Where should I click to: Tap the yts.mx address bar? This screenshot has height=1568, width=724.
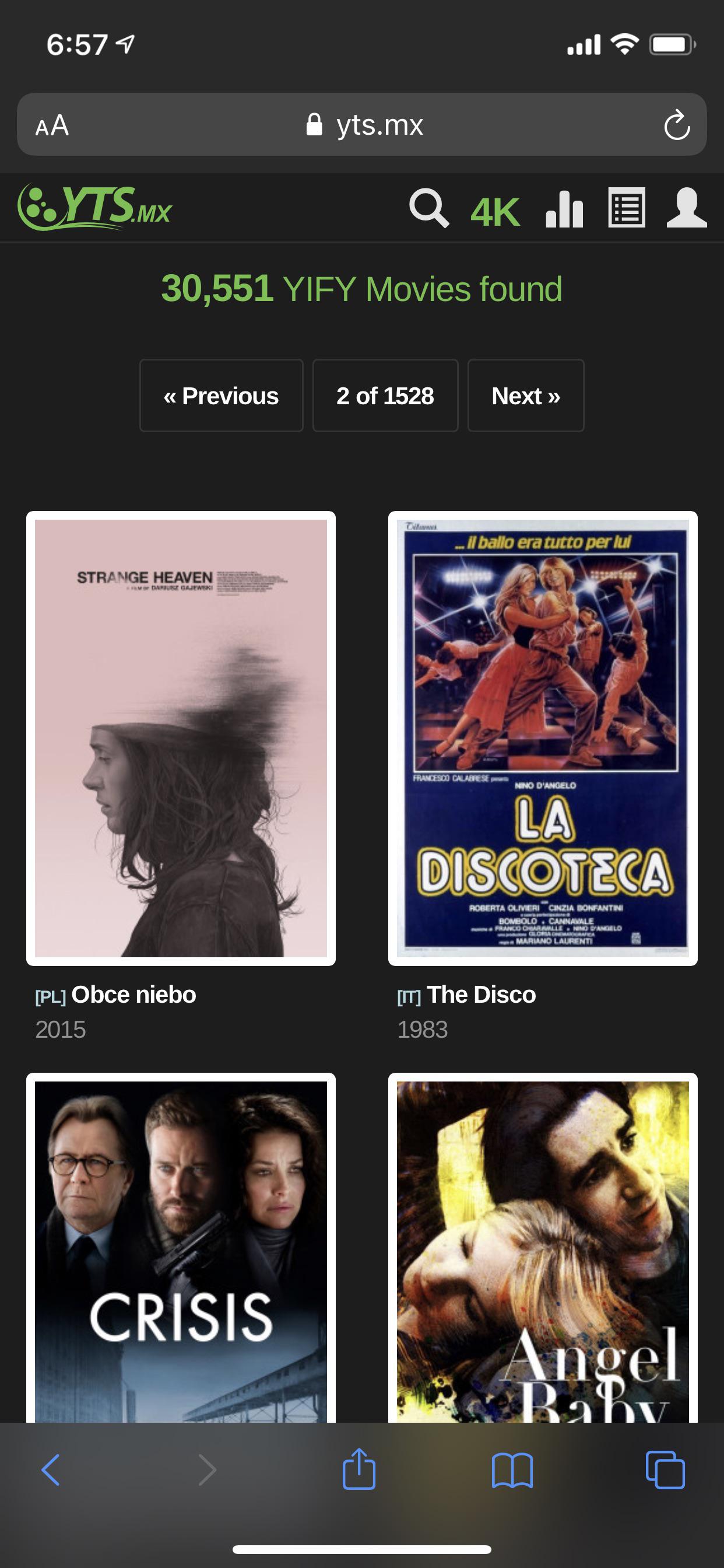(x=365, y=125)
